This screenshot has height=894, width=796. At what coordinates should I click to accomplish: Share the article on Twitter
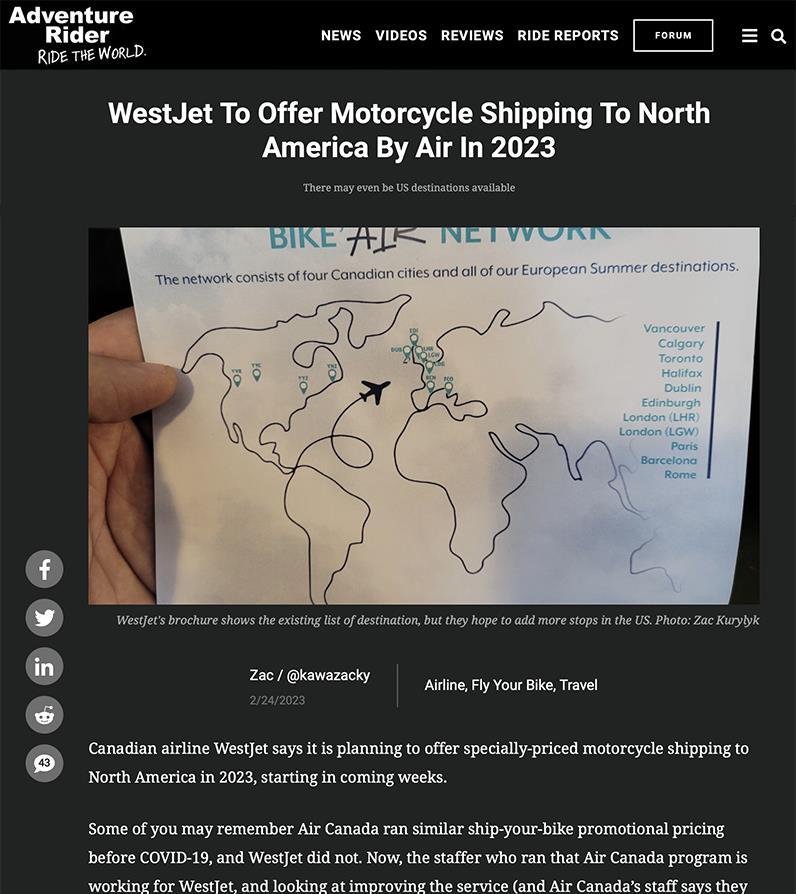coord(44,617)
